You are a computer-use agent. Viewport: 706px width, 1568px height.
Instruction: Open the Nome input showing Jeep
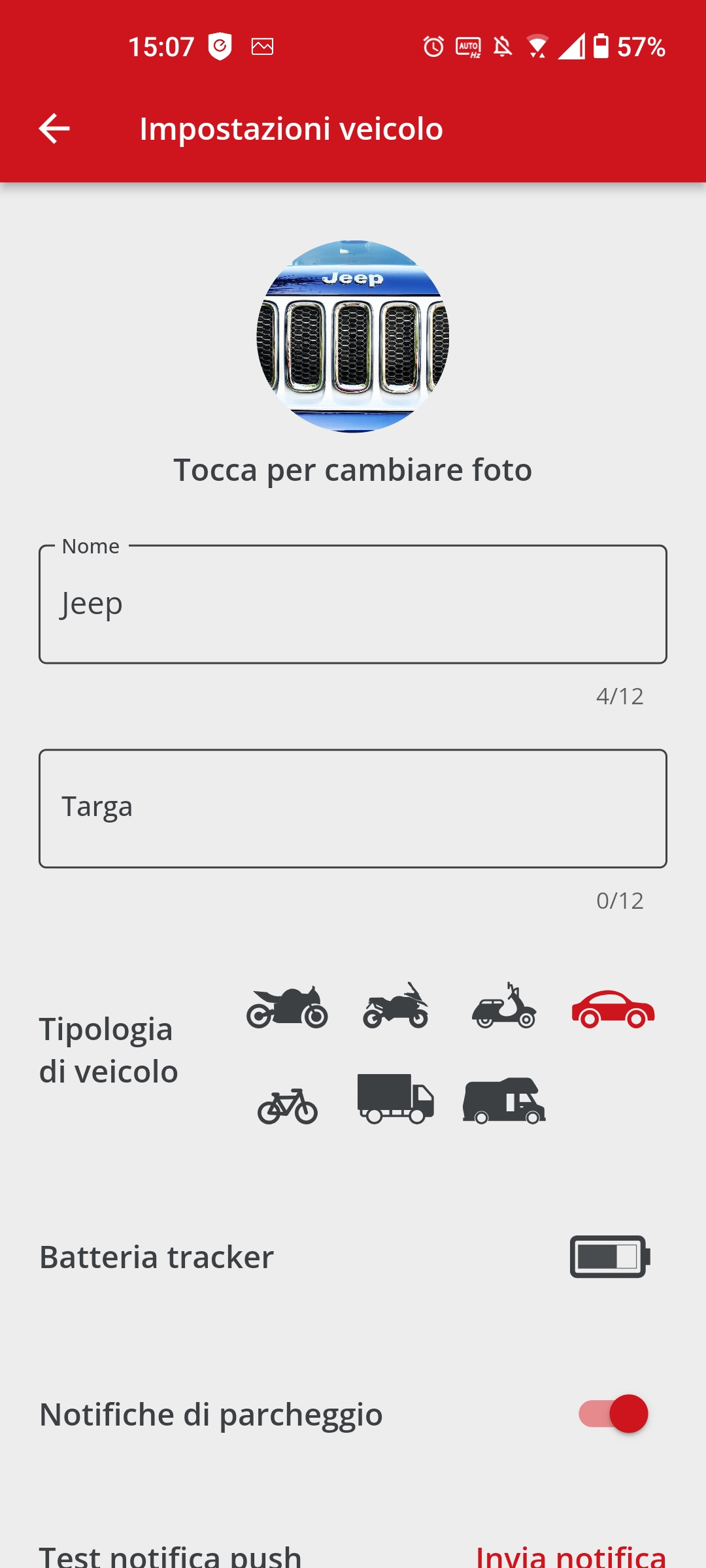[x=353, y=604]
